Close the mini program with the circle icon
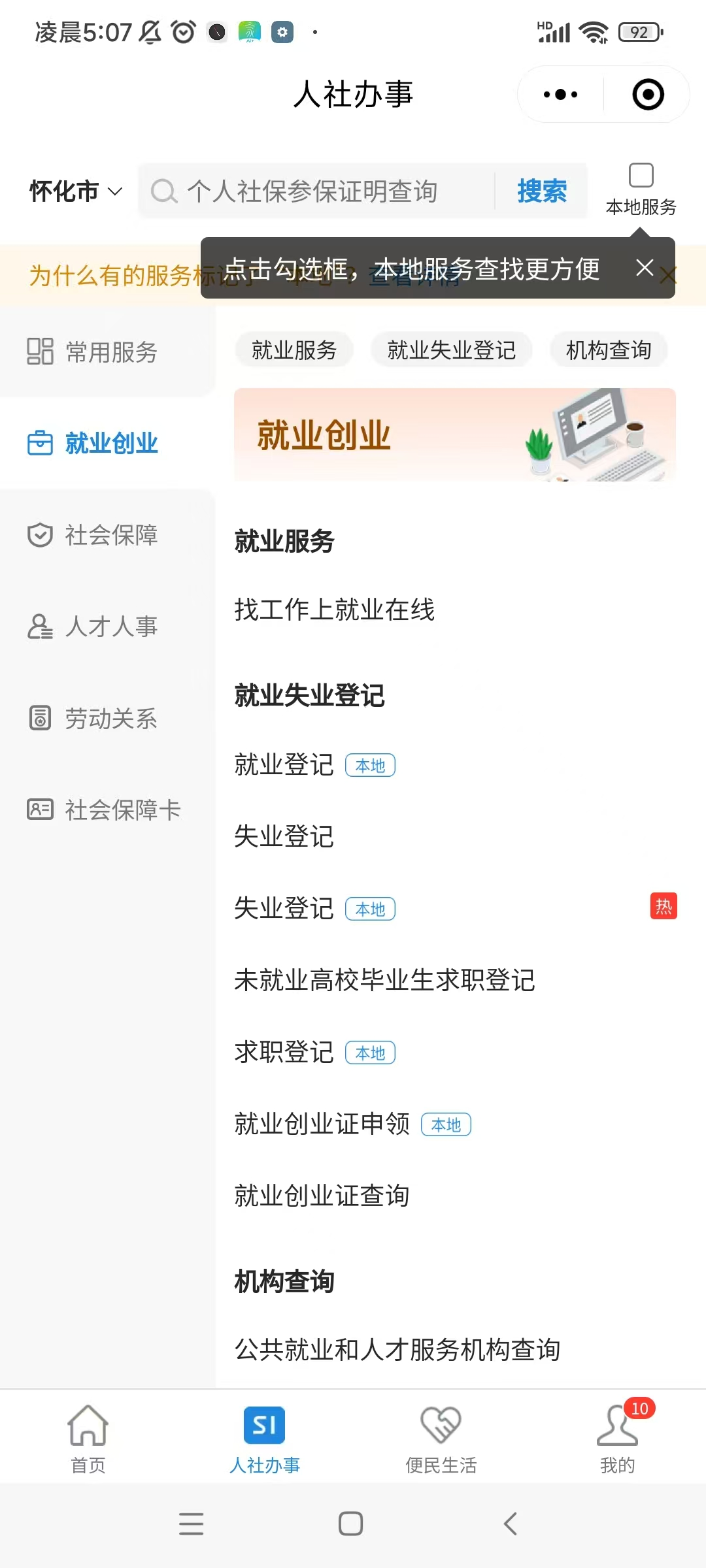Viewport: 706px width, 1568px height. 648,95
